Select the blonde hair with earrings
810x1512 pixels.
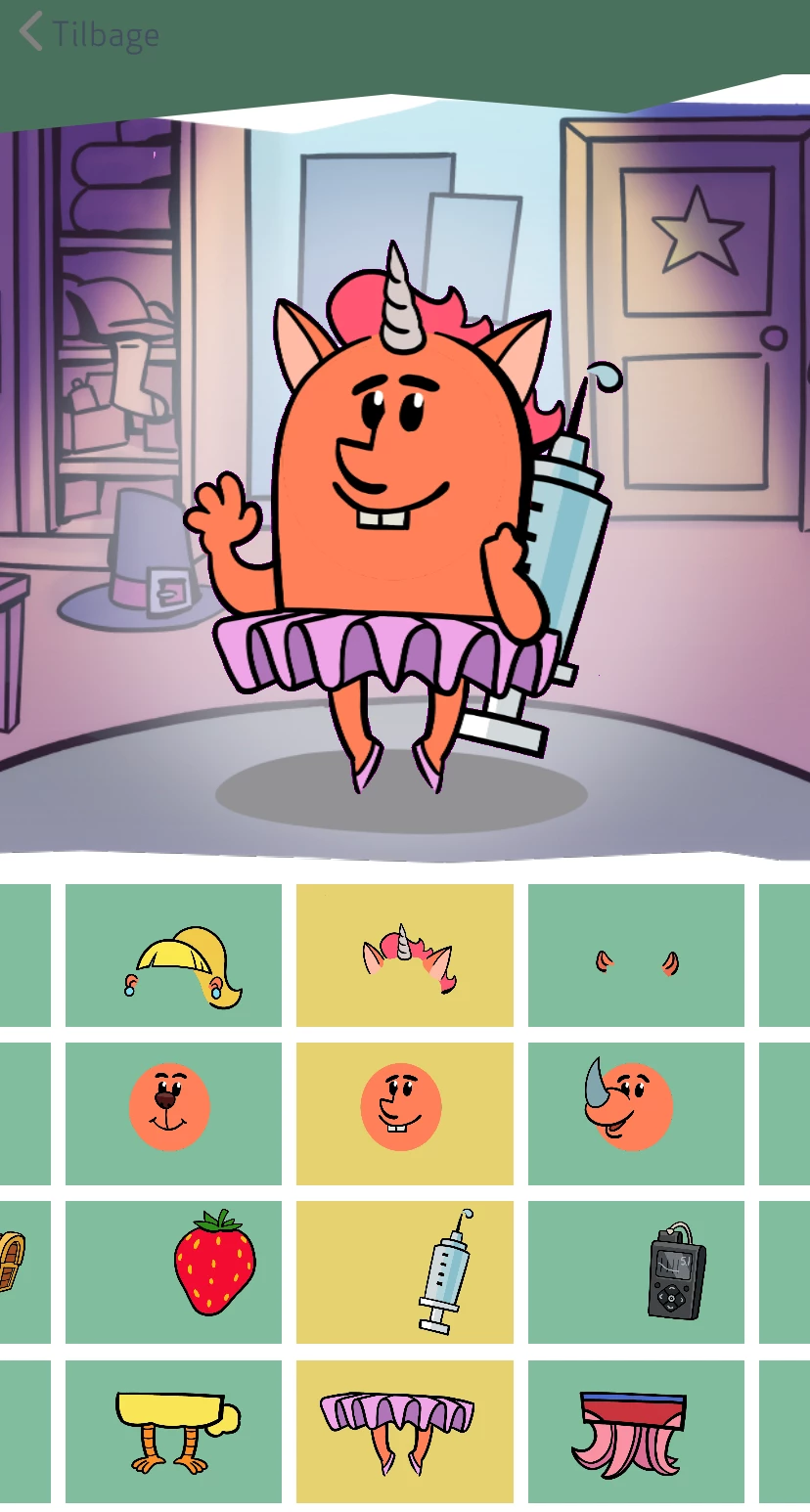174,956
